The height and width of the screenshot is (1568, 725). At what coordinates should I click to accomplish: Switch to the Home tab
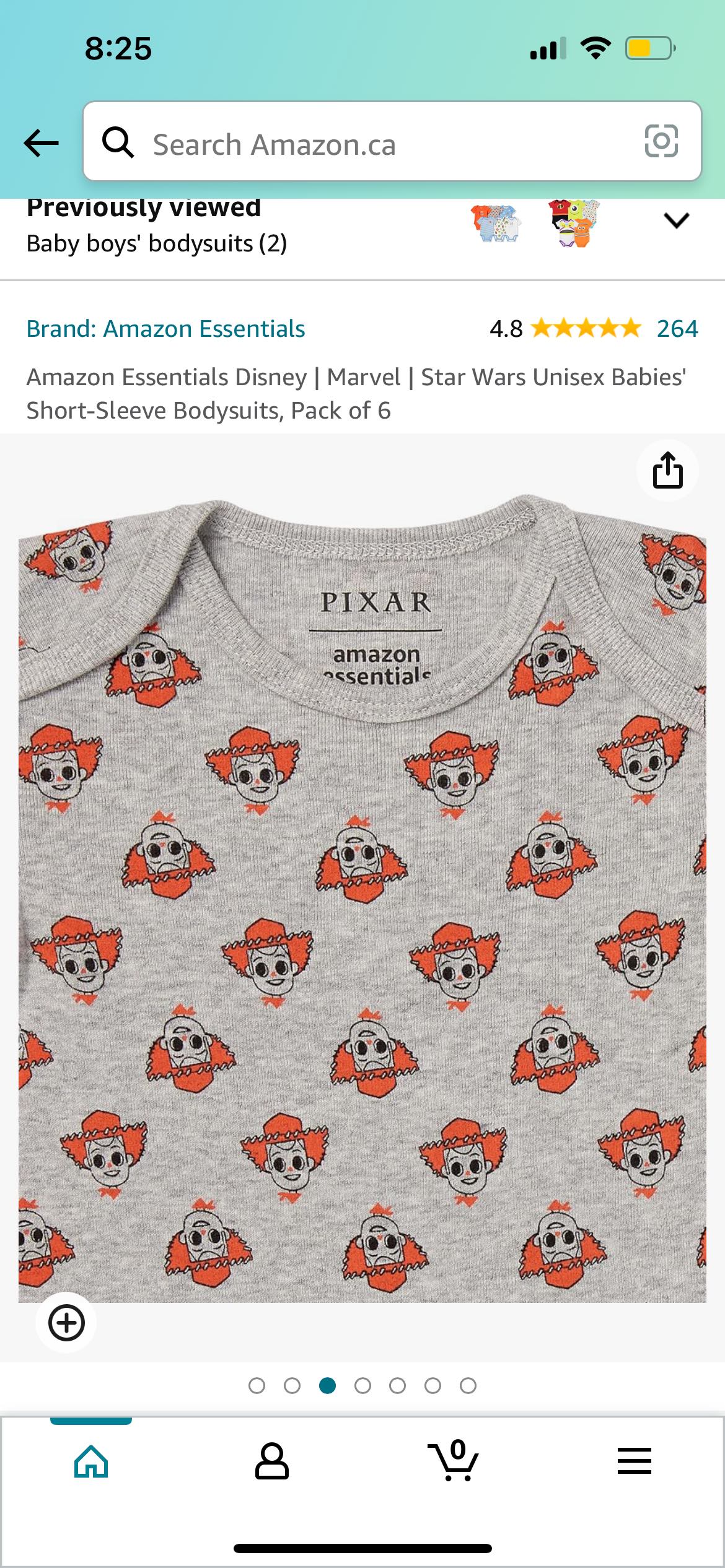pos(91,1462)
